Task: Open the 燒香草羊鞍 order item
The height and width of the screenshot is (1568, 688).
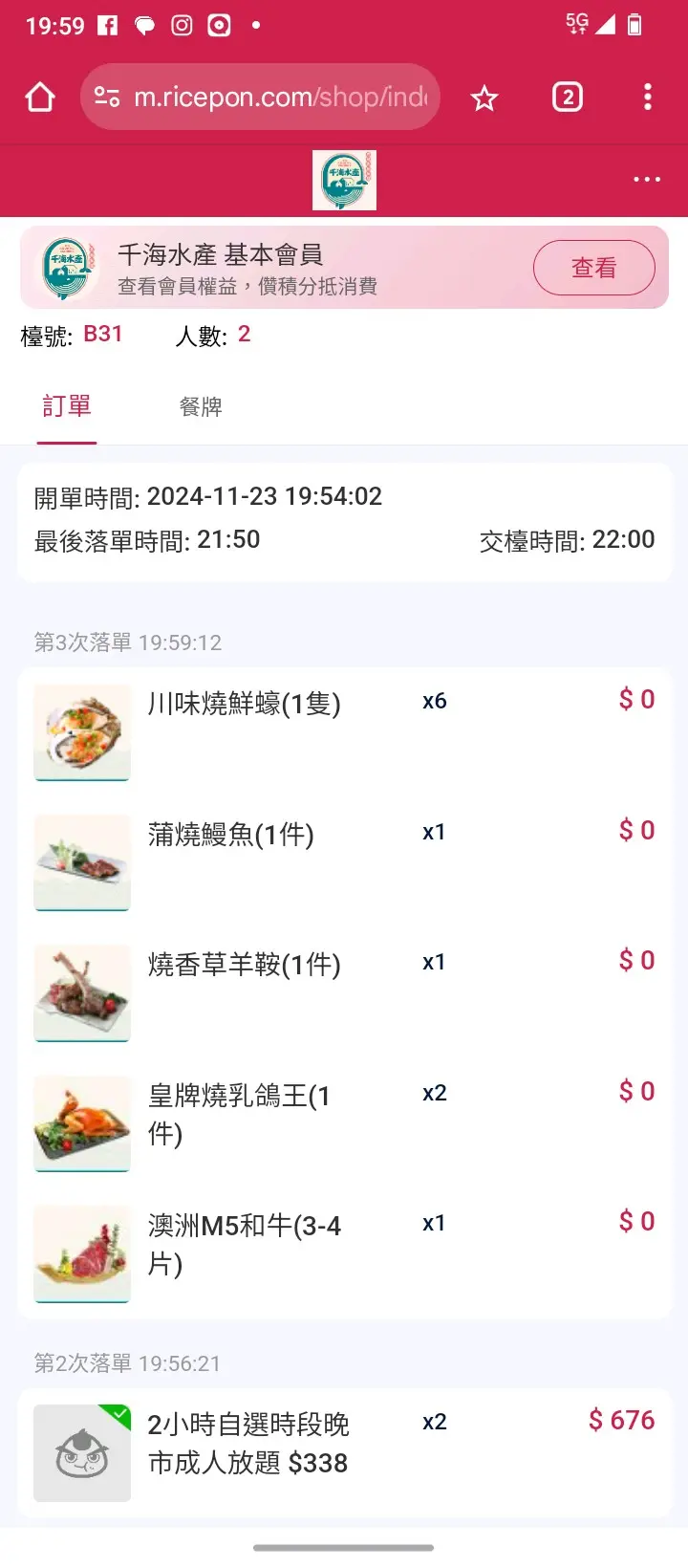Action: pyautogui.click(x=245, y=965)
